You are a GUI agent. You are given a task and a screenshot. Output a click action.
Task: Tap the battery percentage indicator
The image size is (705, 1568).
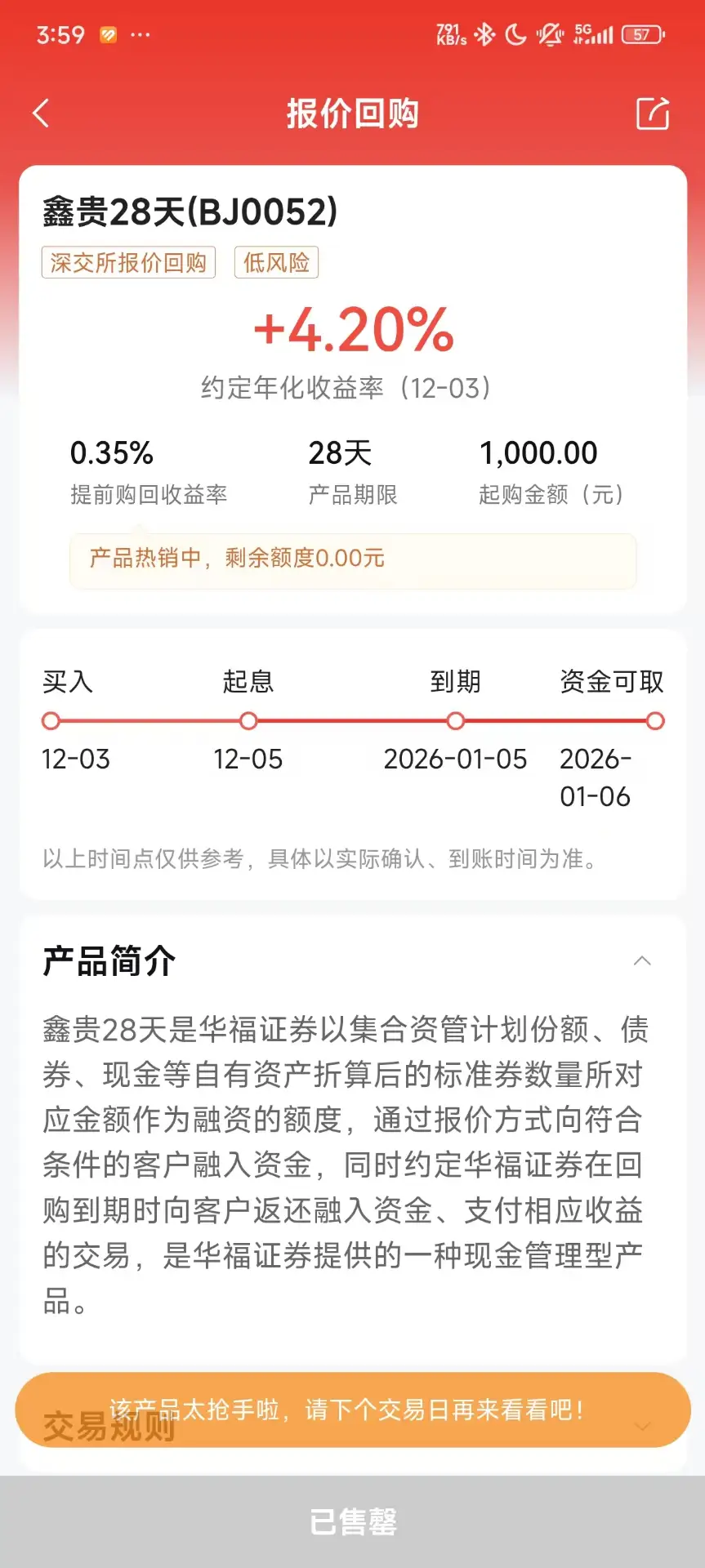pos(643,35)
